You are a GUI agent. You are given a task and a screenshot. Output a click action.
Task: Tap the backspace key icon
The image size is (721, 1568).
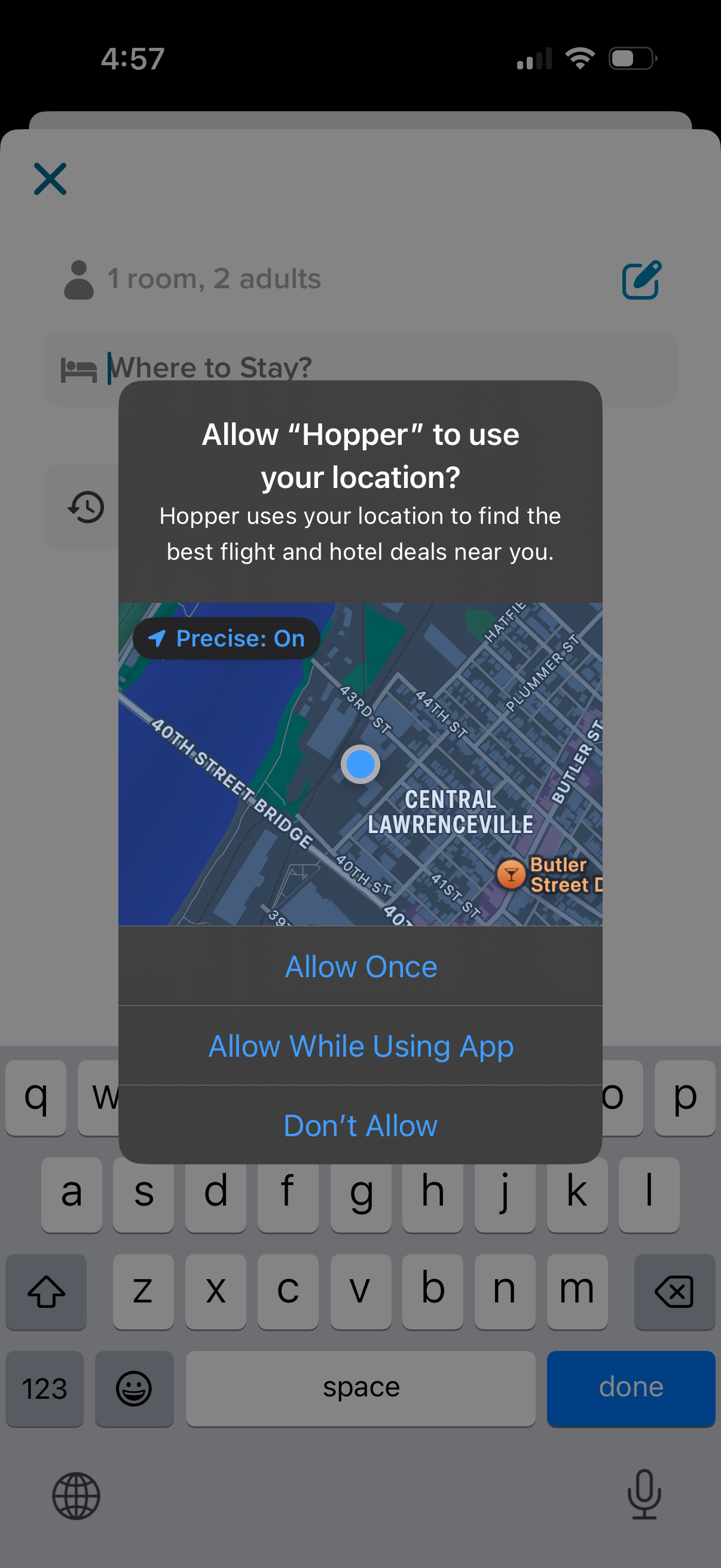(676, 1292)
